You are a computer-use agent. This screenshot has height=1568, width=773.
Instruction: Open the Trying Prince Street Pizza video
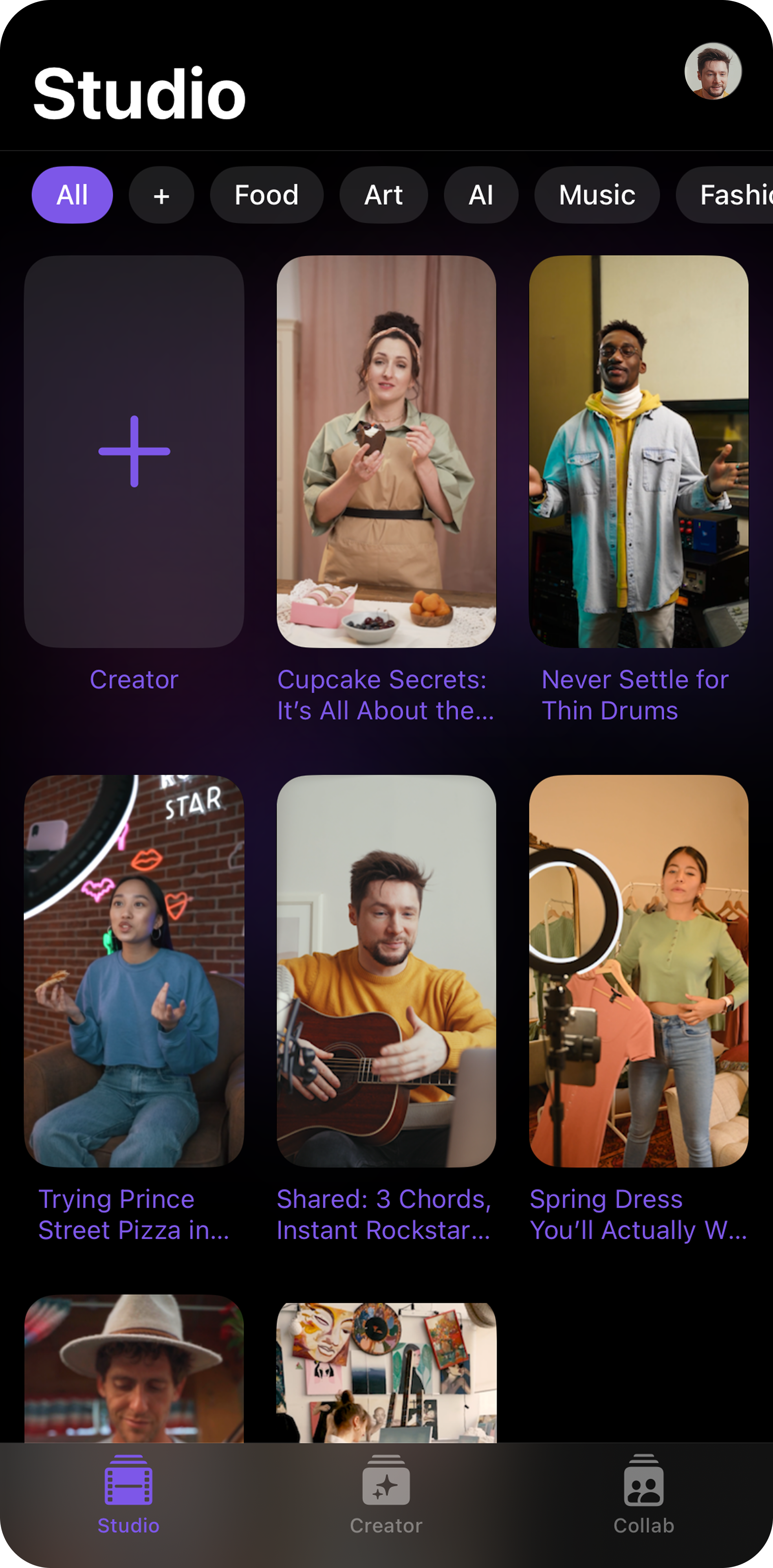tap(134, 971)
